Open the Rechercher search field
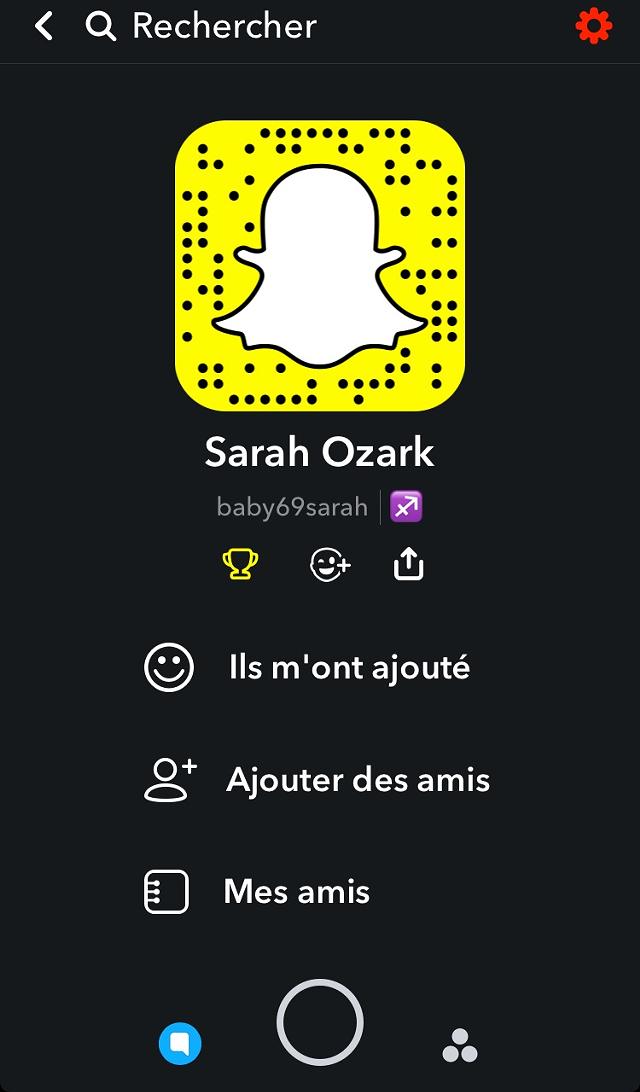The width and height of the screenshot is (640, 1092). 201,26
